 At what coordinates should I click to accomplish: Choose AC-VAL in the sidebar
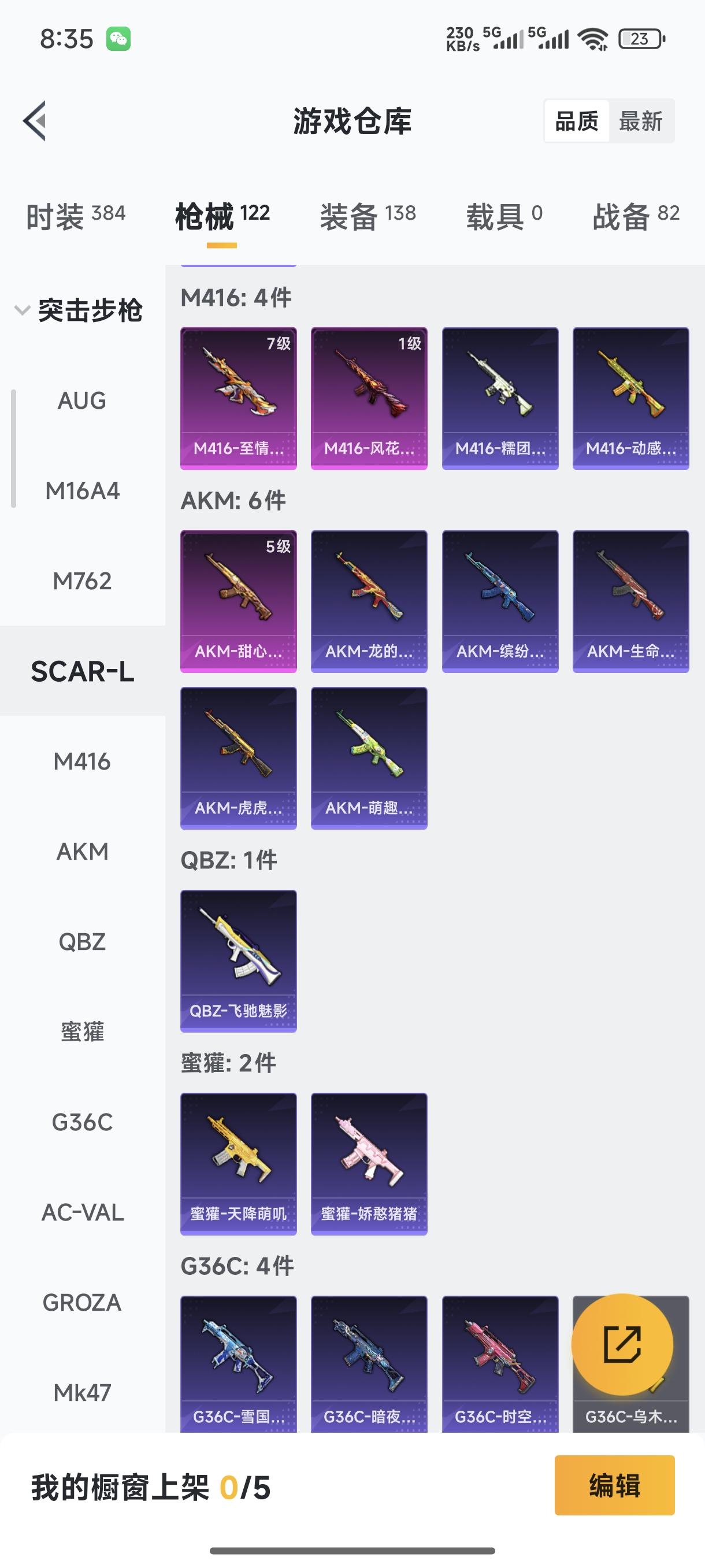pos(82,1212)
